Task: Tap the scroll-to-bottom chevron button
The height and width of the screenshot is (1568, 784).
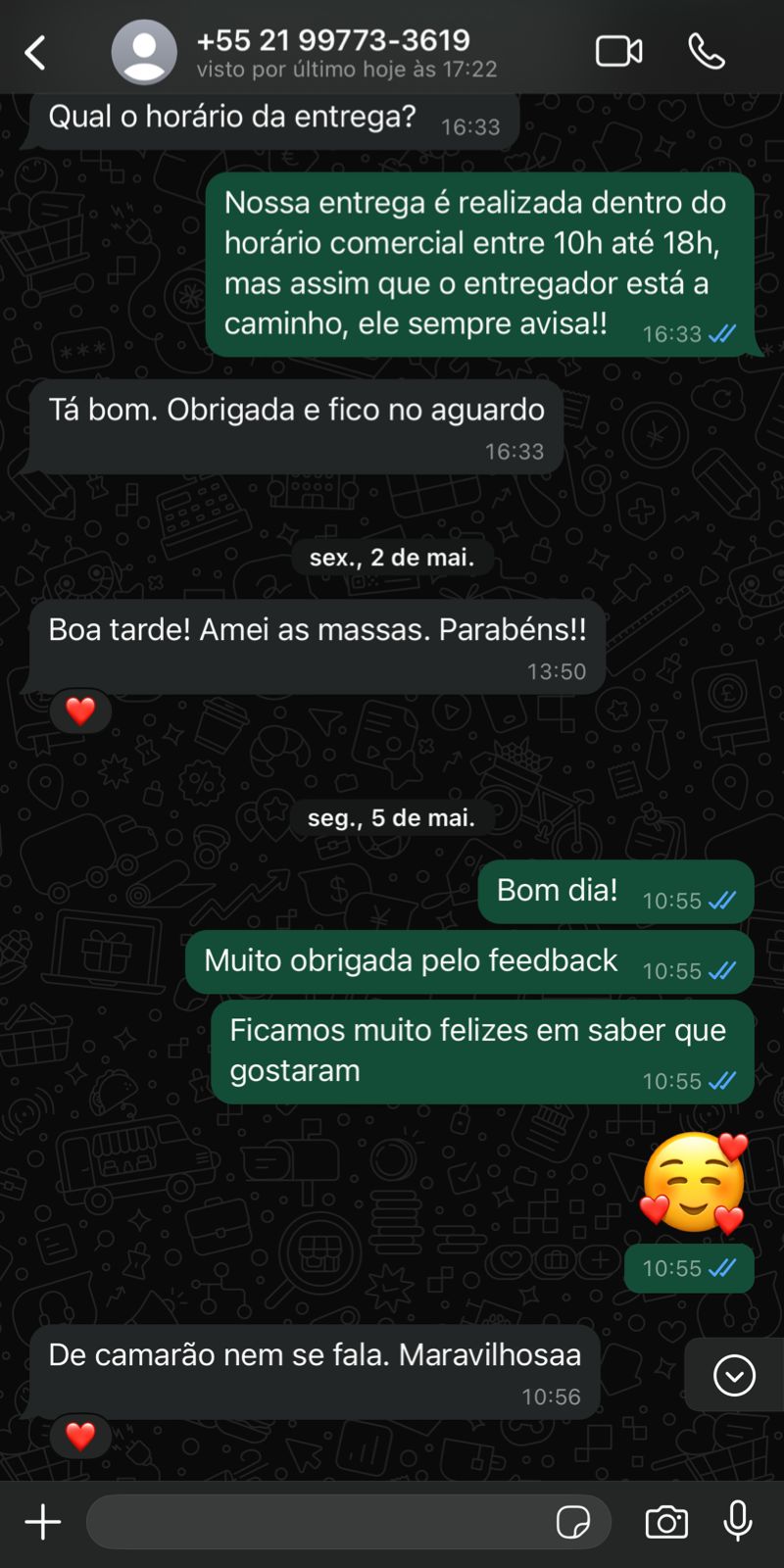Action: click(733, 1375)
